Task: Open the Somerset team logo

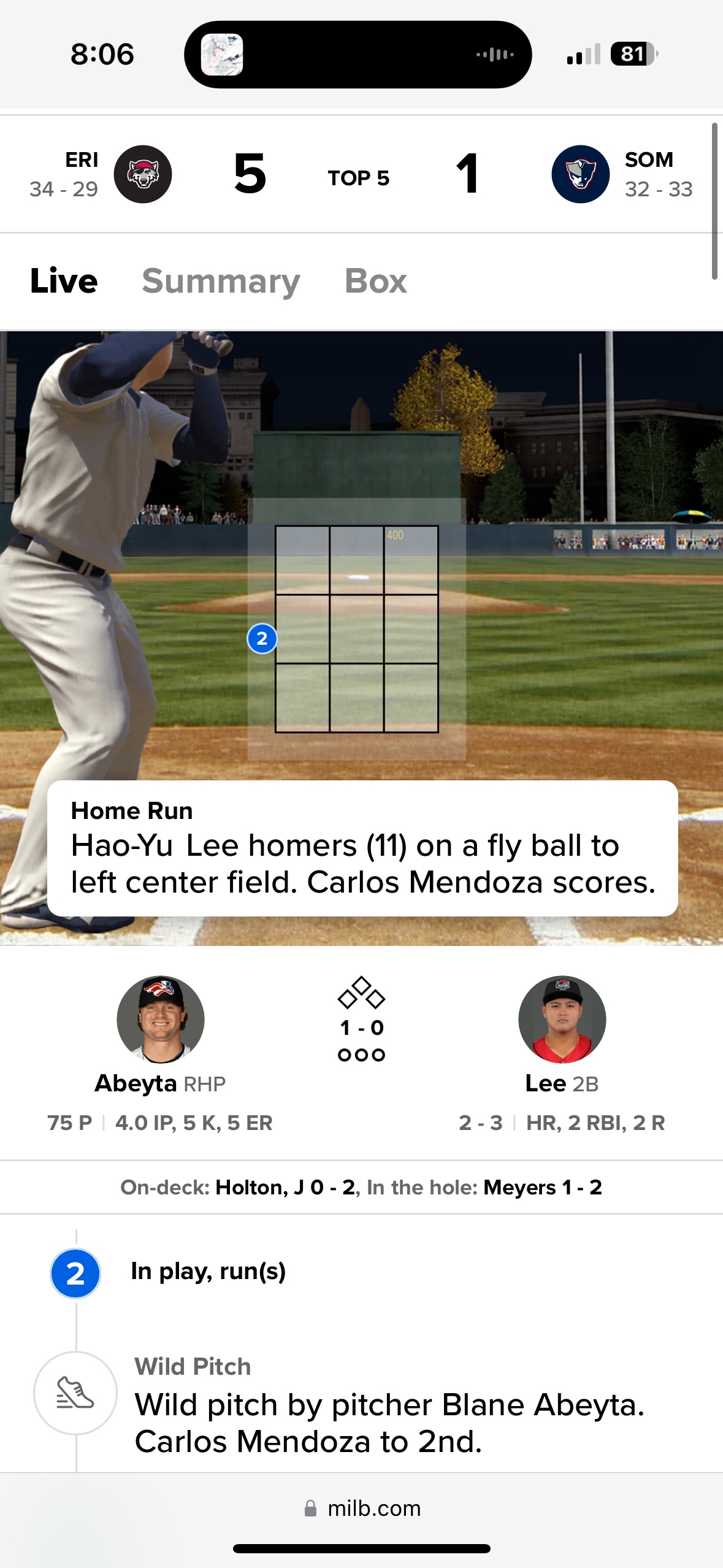Action: pyautogui.click(x=580, y=174)
